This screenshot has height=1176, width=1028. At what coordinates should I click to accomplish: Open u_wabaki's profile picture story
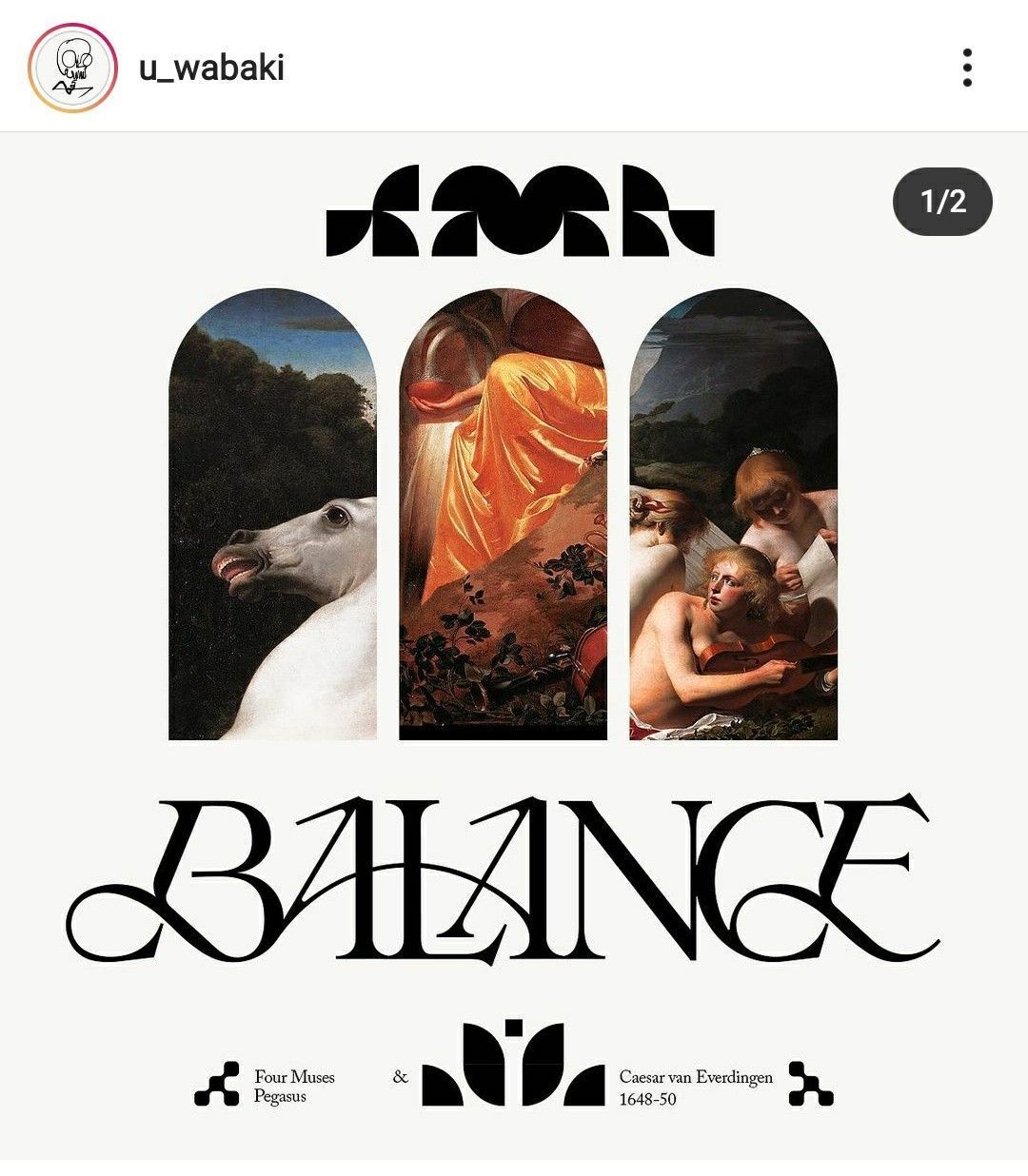click(x=72, y=68)
